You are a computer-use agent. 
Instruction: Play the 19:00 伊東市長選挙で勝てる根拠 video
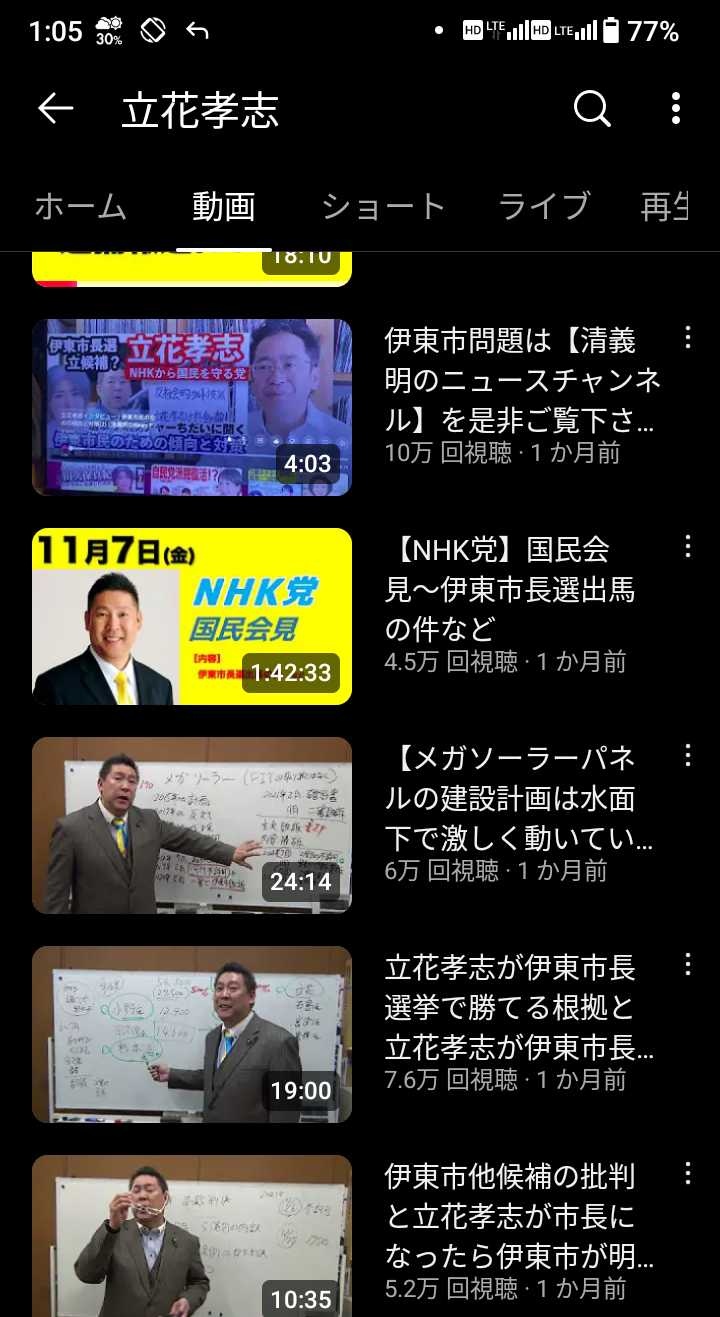192,1034
